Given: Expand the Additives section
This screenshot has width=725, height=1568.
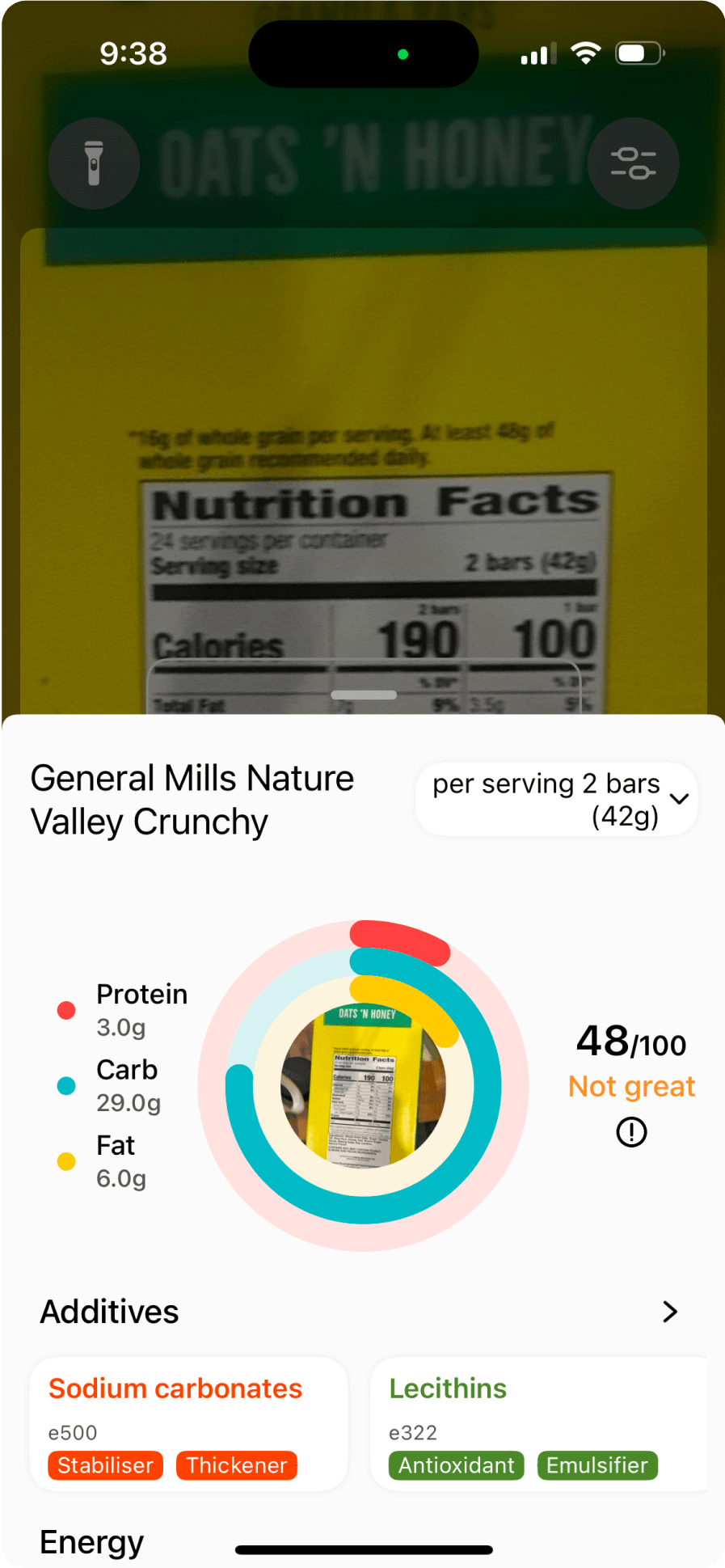Looking at the screenshot, I should pyautogui.click(x=669, y=1312).
